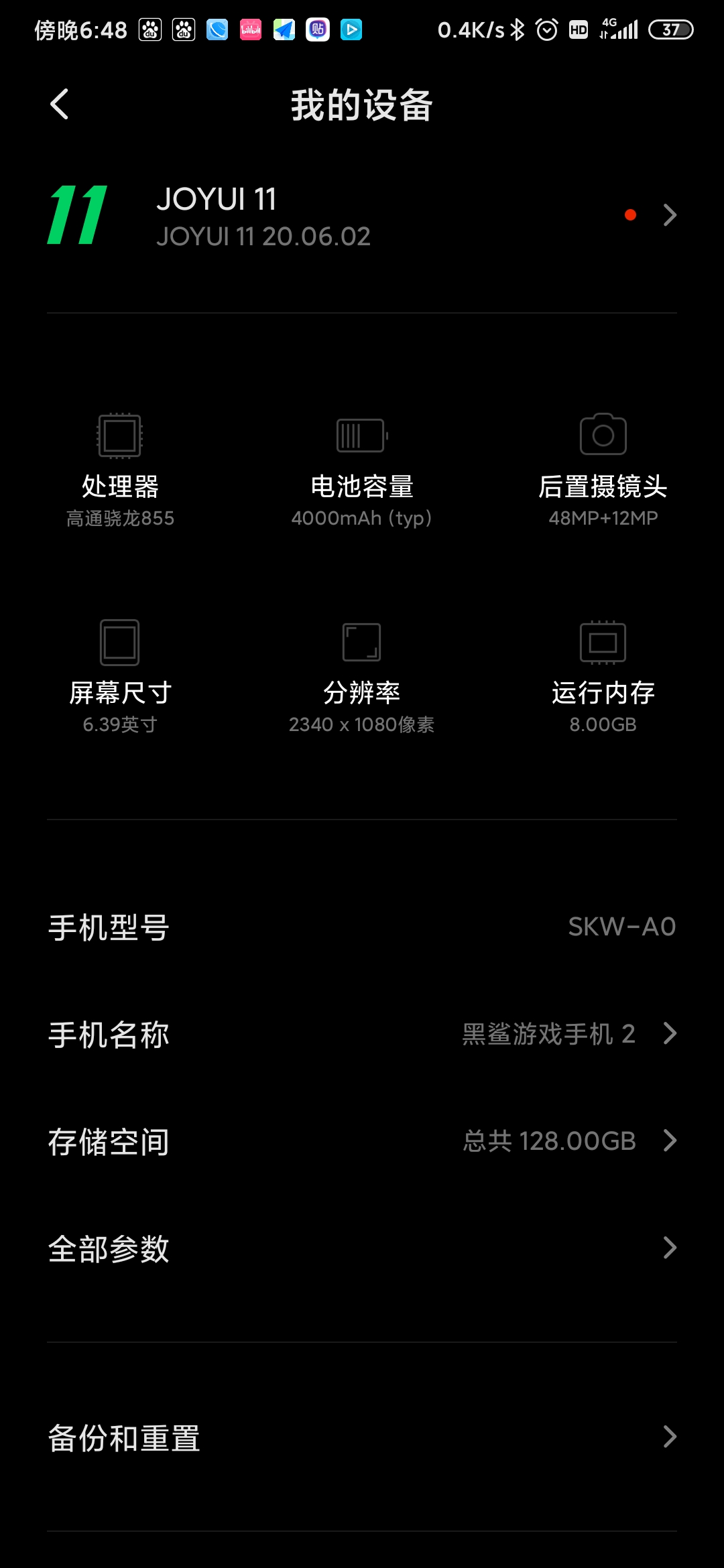The width and height of the screenshot is (724, 1568).
Task: View 全部参数 full specifications
Action: coord(362,1248)
